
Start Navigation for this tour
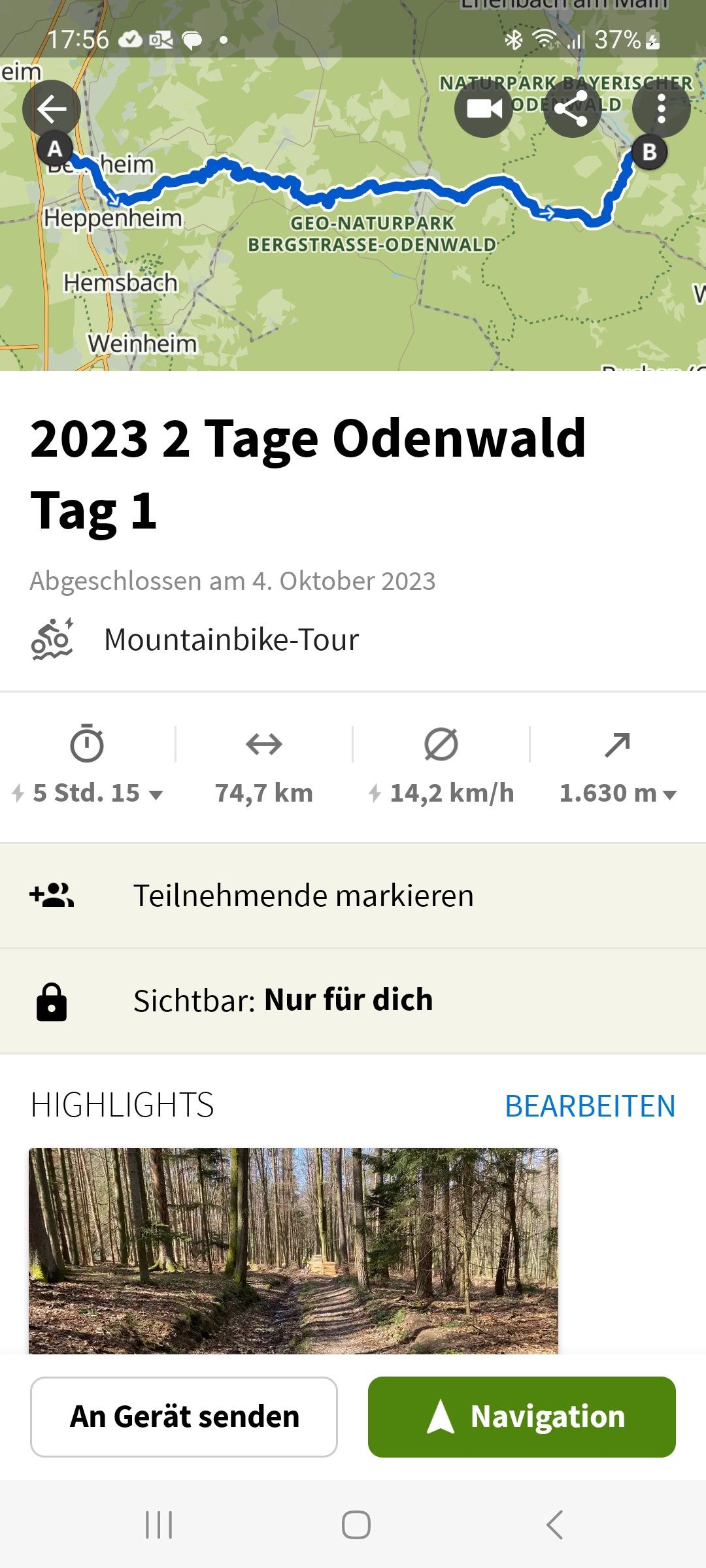[522, 1416]
